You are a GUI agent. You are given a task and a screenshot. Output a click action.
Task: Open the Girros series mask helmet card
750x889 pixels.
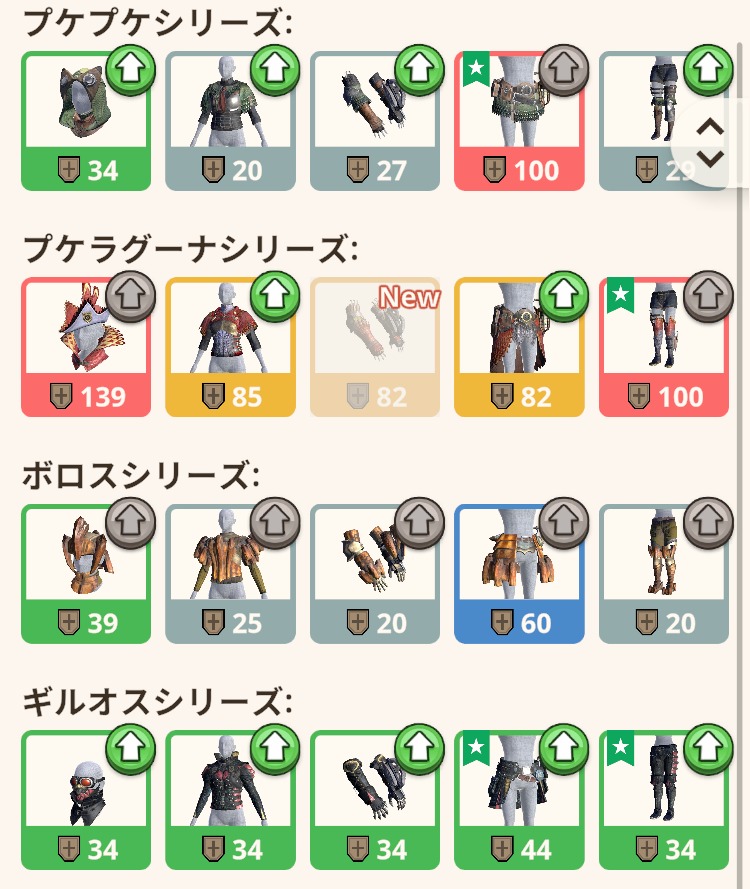click(x=86, y=799)
